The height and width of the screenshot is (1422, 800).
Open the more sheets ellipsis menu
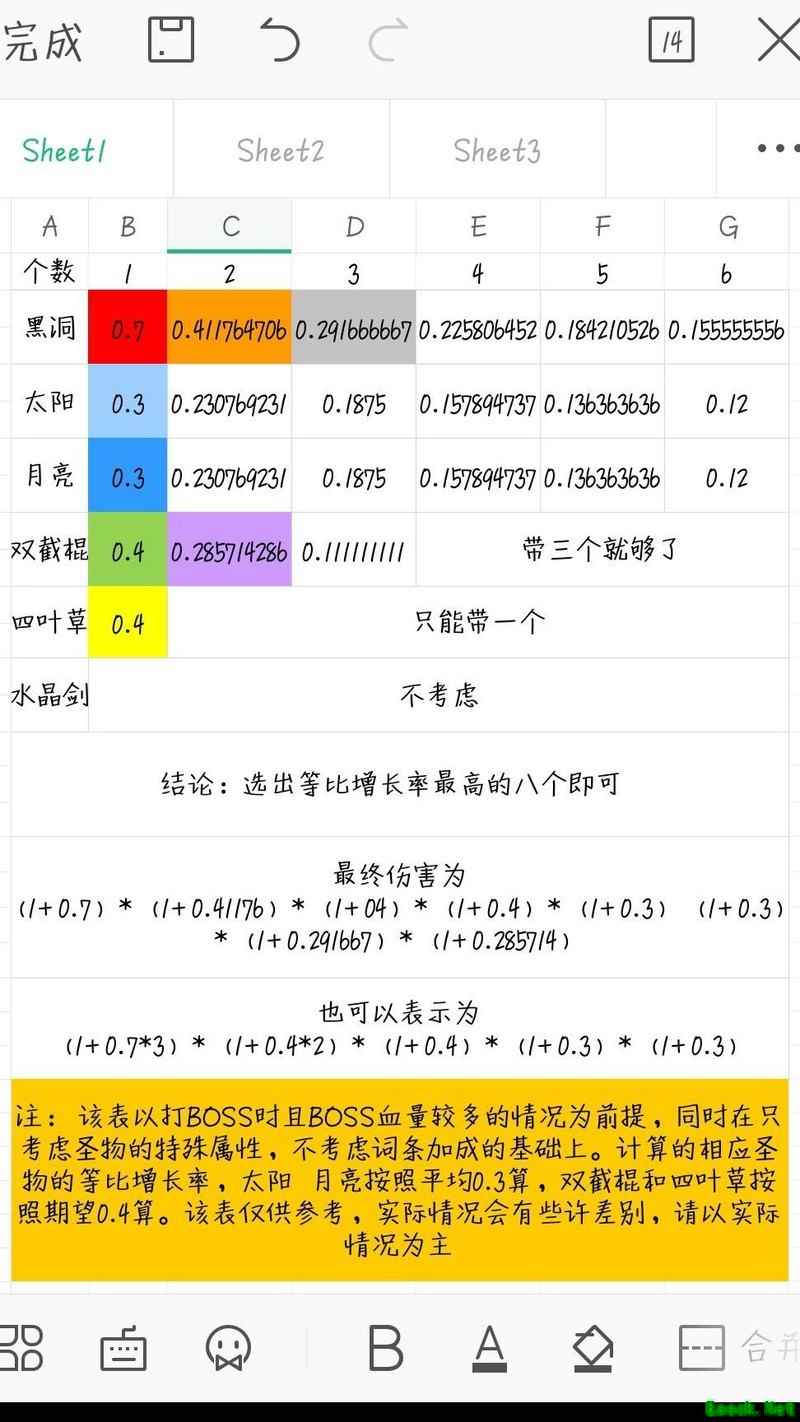(777, 149)
